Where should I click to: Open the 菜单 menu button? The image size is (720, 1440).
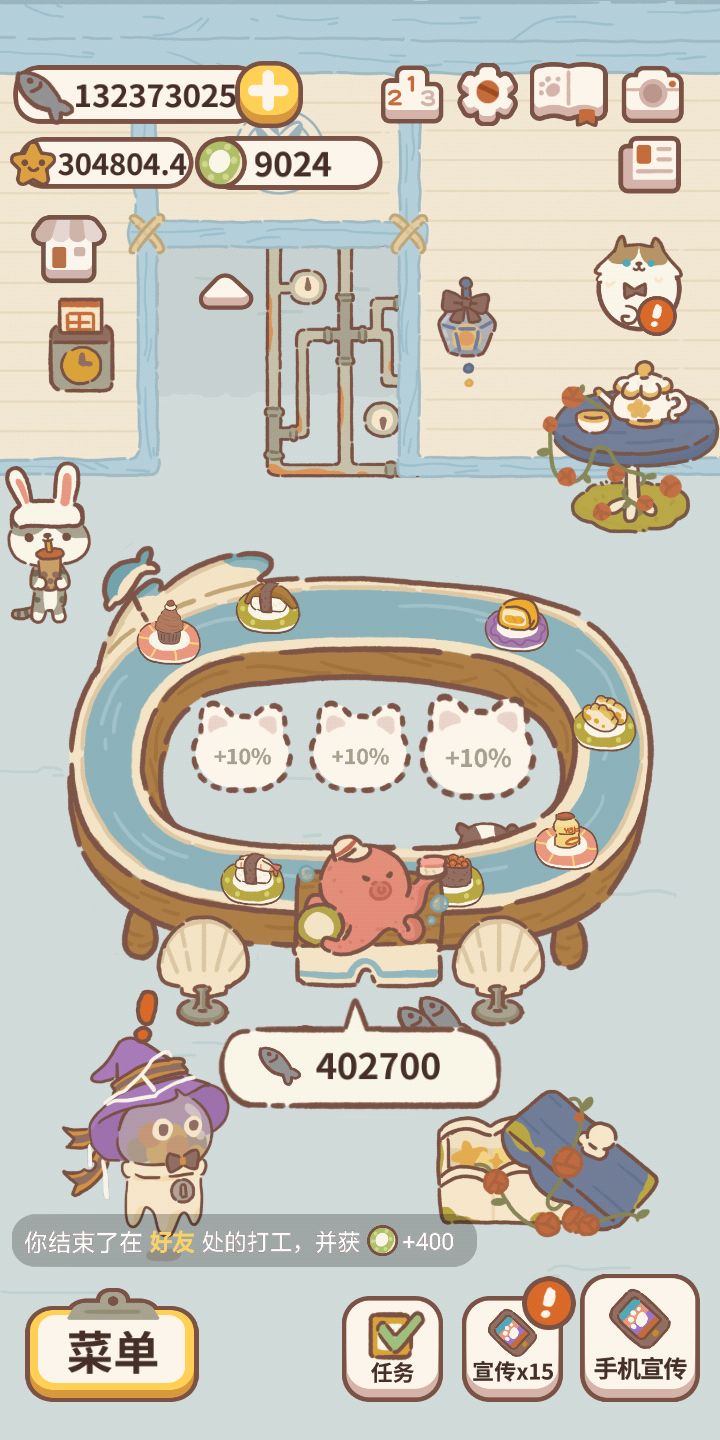[112, 1352]
